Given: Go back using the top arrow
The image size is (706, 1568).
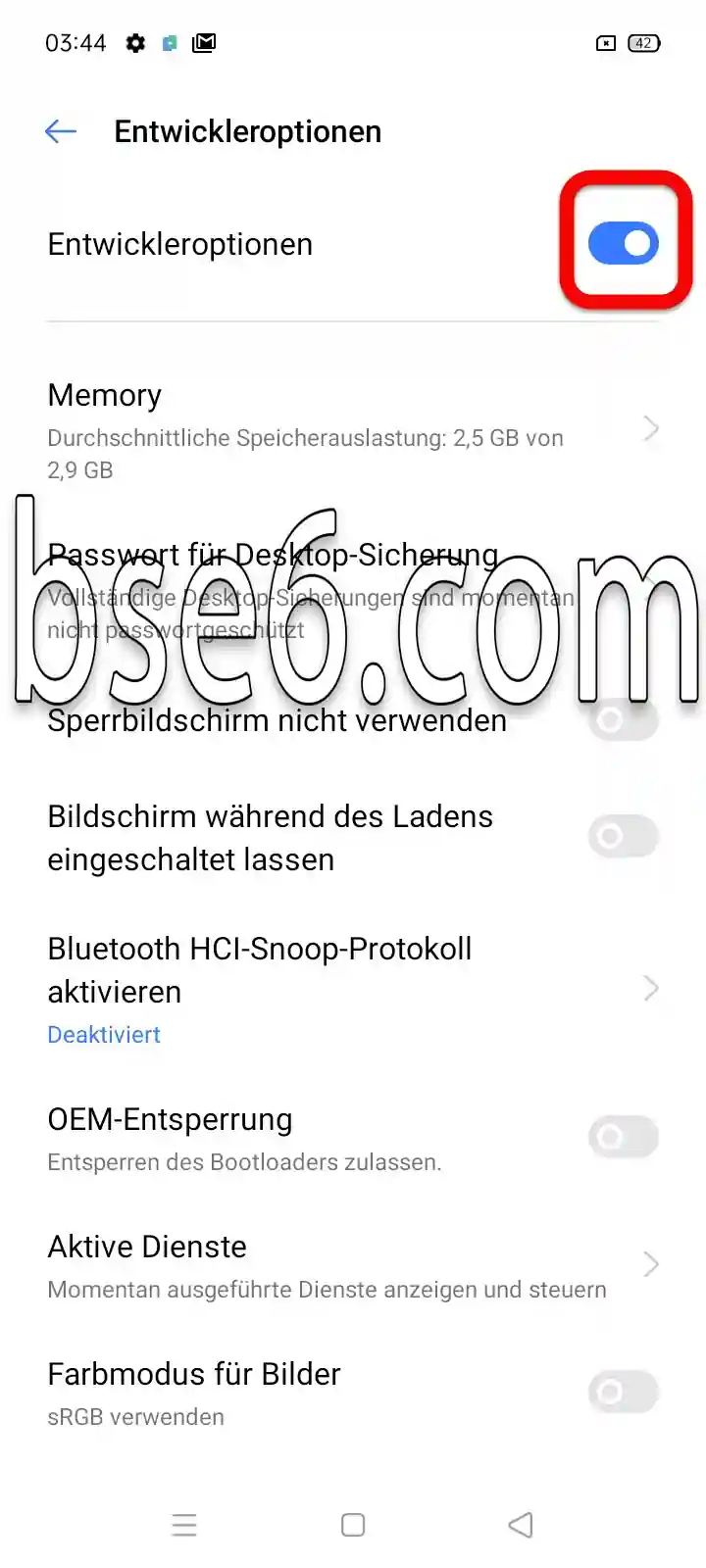Looking at the screenshot, I should [61, 131].
